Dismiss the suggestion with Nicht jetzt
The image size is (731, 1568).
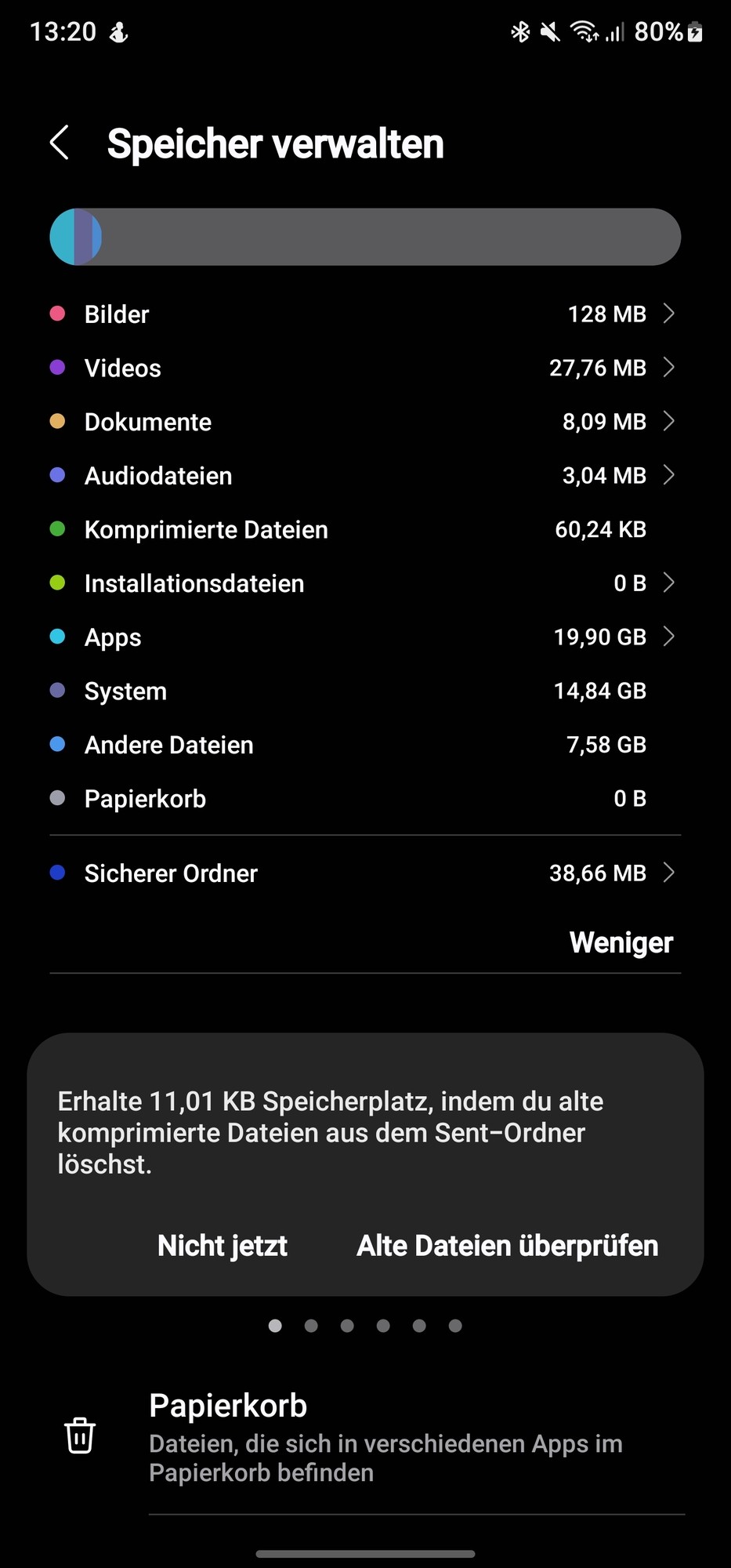223,1246
